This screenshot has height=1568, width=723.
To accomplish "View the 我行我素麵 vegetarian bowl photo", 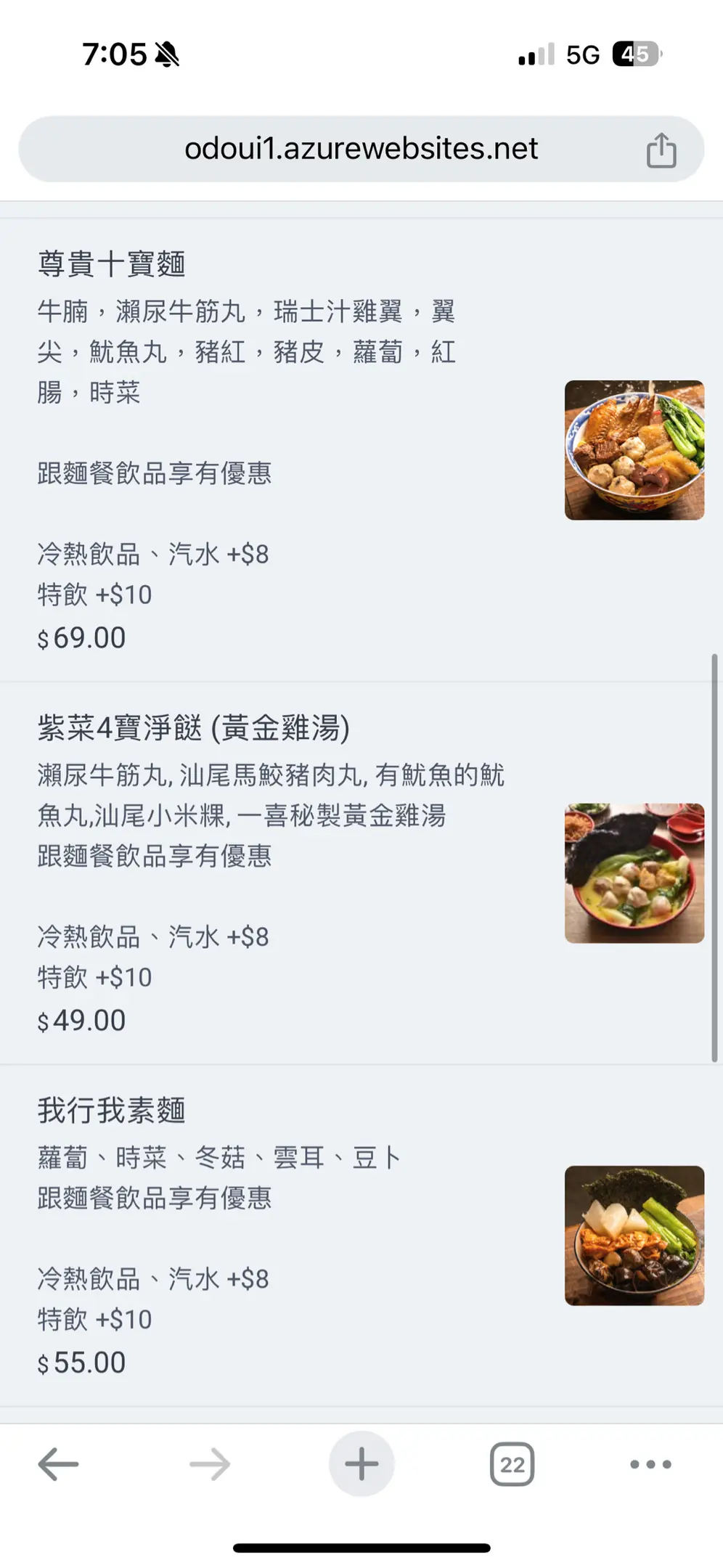I will coord(634,1236).
